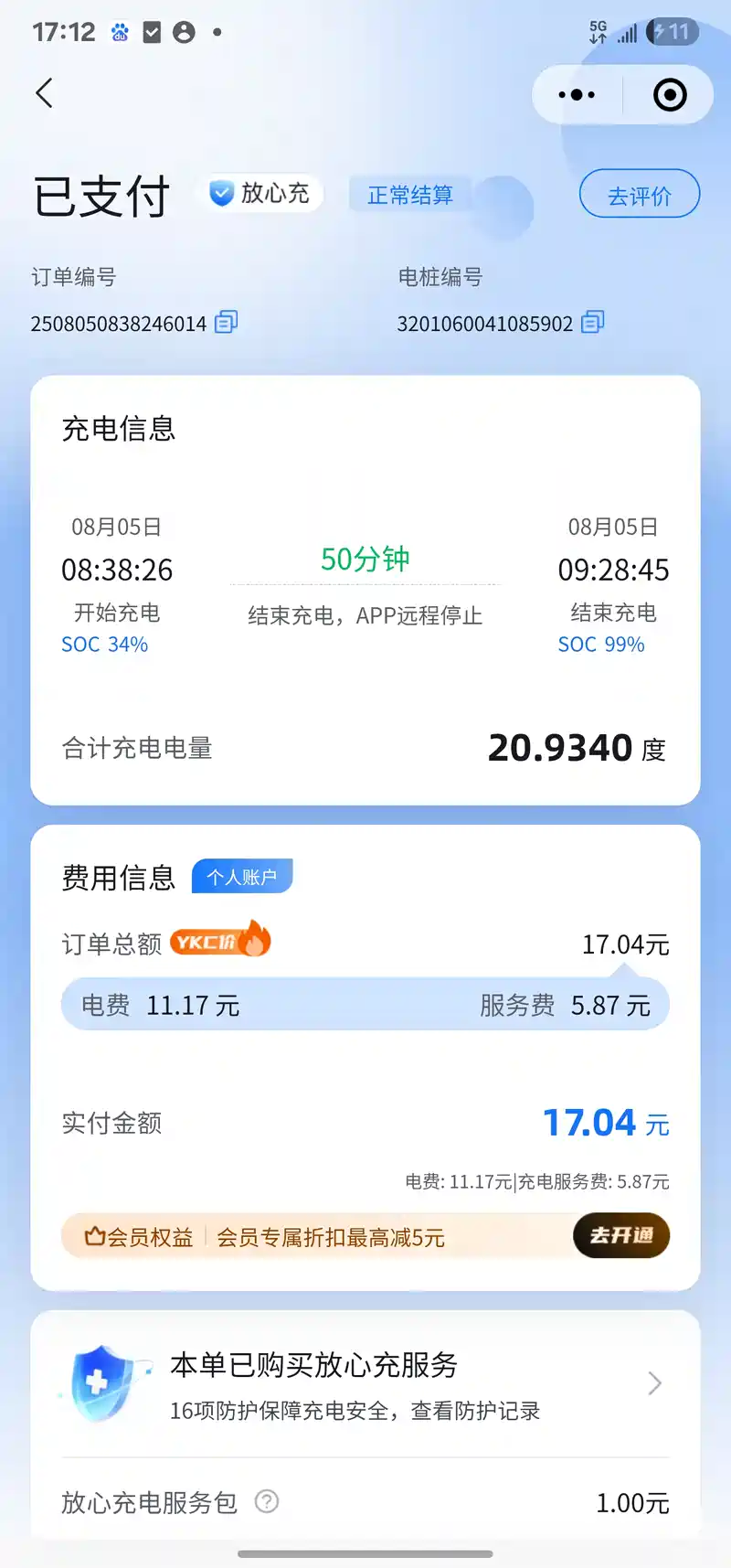Tap 去开通 to activate membership
The image size is (731, 1568).
[x=621, y=1236]
